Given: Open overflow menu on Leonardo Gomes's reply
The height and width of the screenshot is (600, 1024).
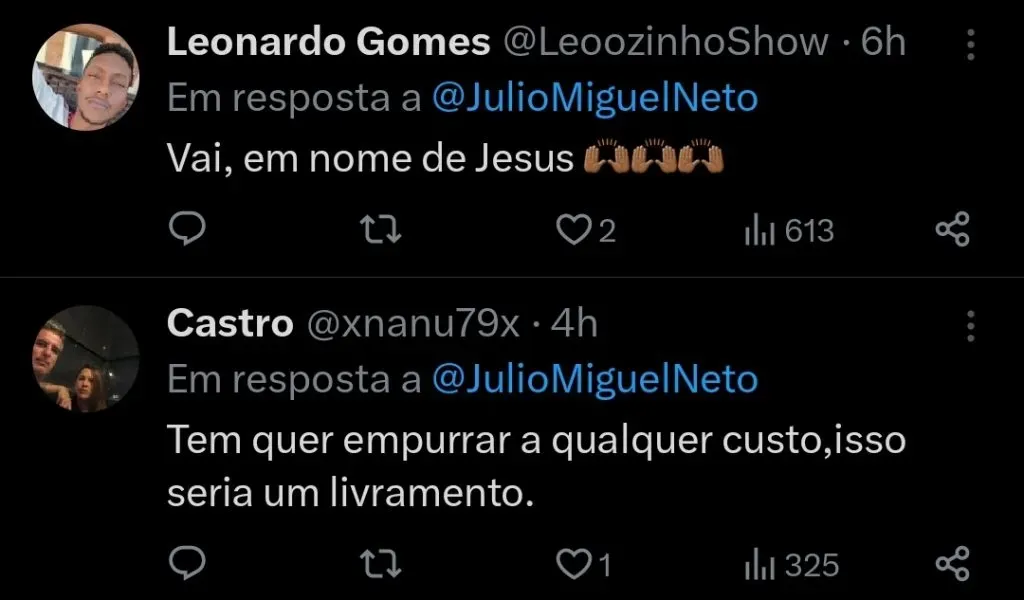Looking at the screenshot, I should pos(969,44).
